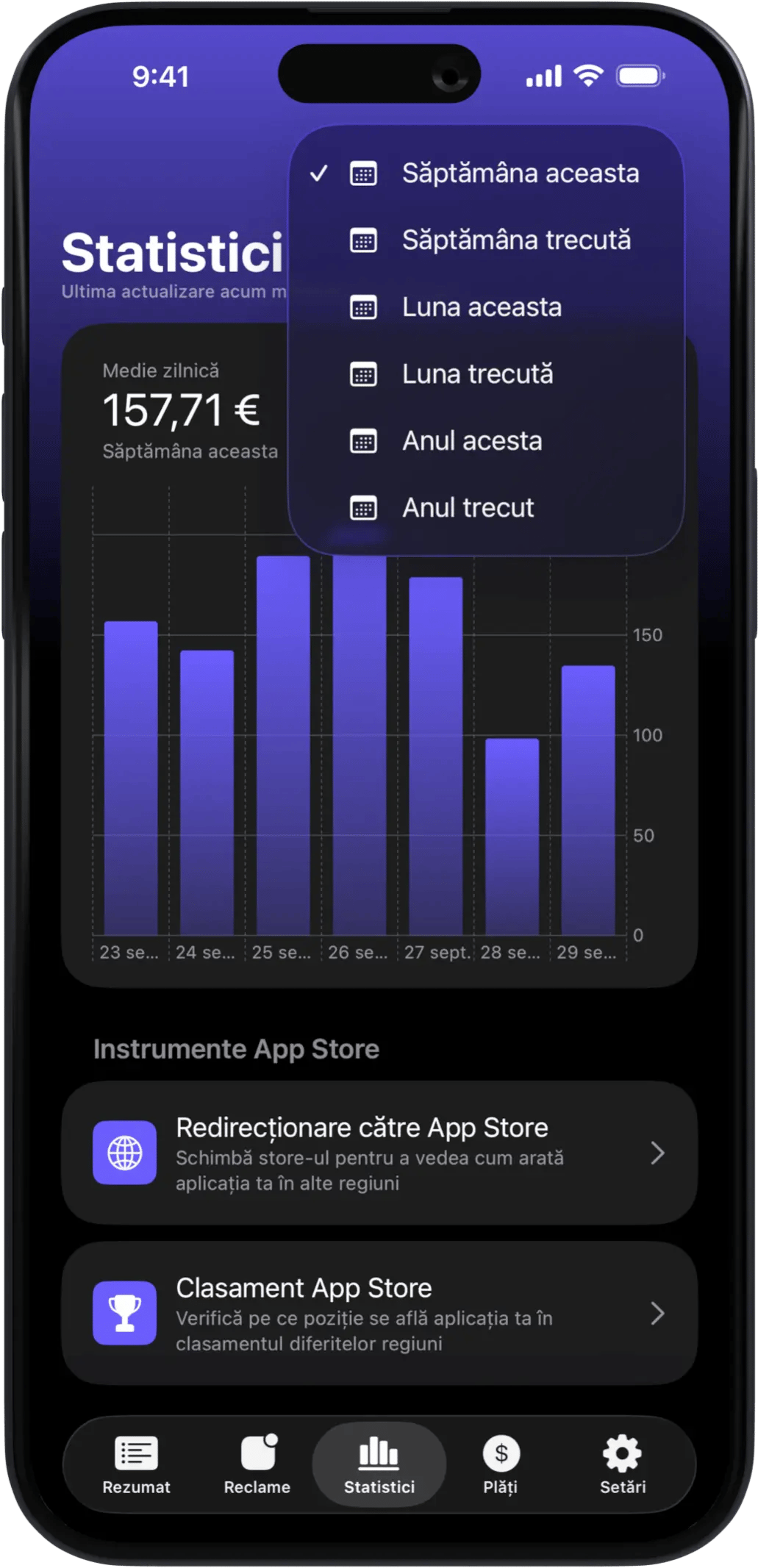
Task: Select Săptămâna aceasta option
Action: pyautogui.click(x=485, y=173)
